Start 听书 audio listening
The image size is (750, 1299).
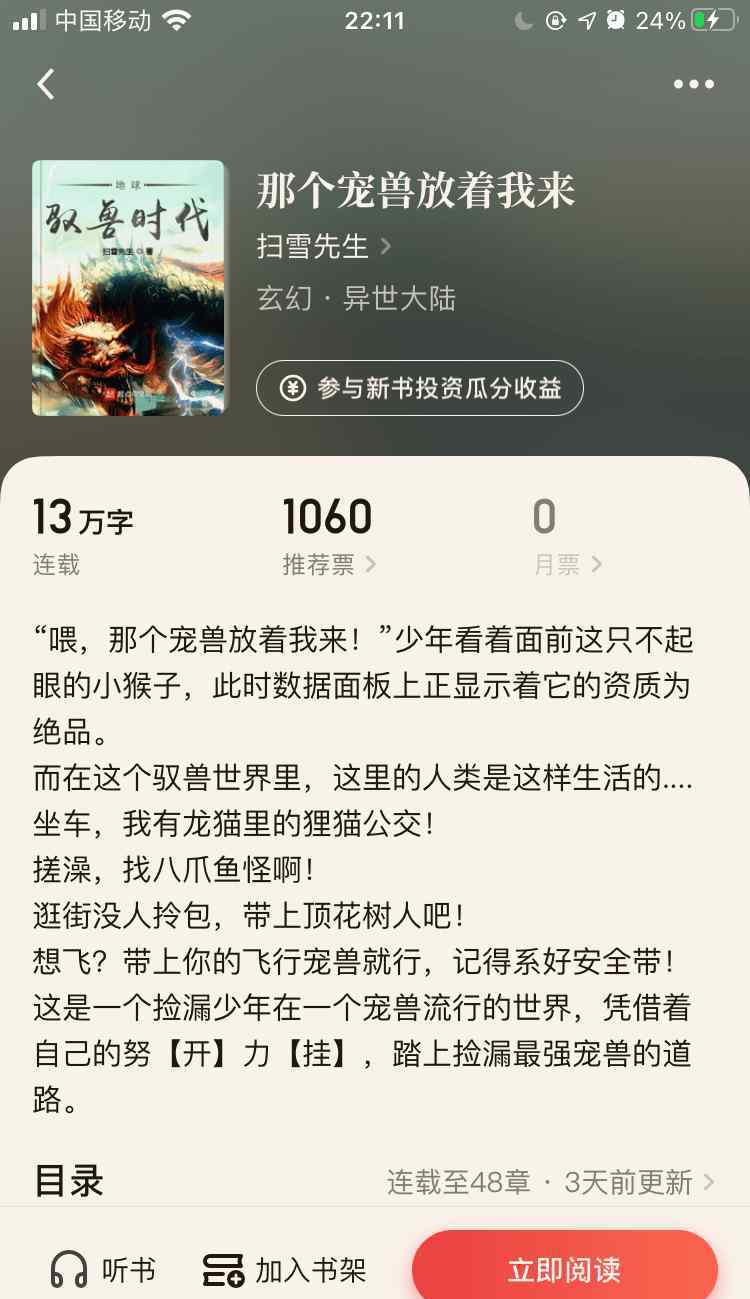point(103,1270)
